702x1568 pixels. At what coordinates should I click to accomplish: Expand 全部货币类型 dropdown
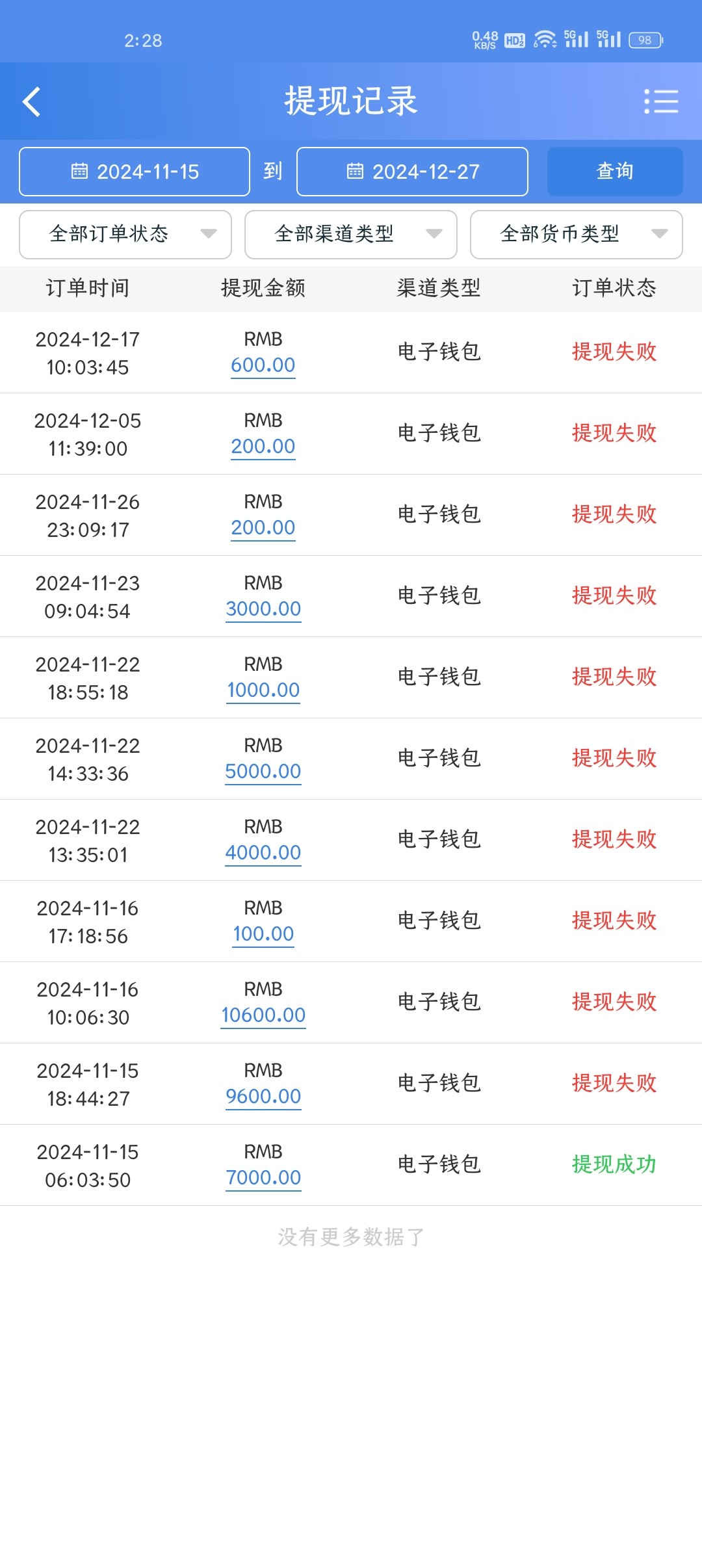(576, 234)
